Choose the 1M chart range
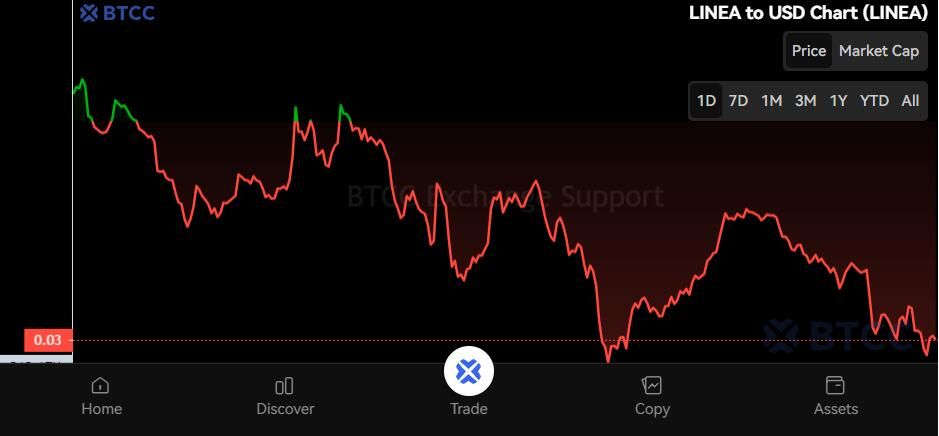939x436 pixels. pos(771,101)
